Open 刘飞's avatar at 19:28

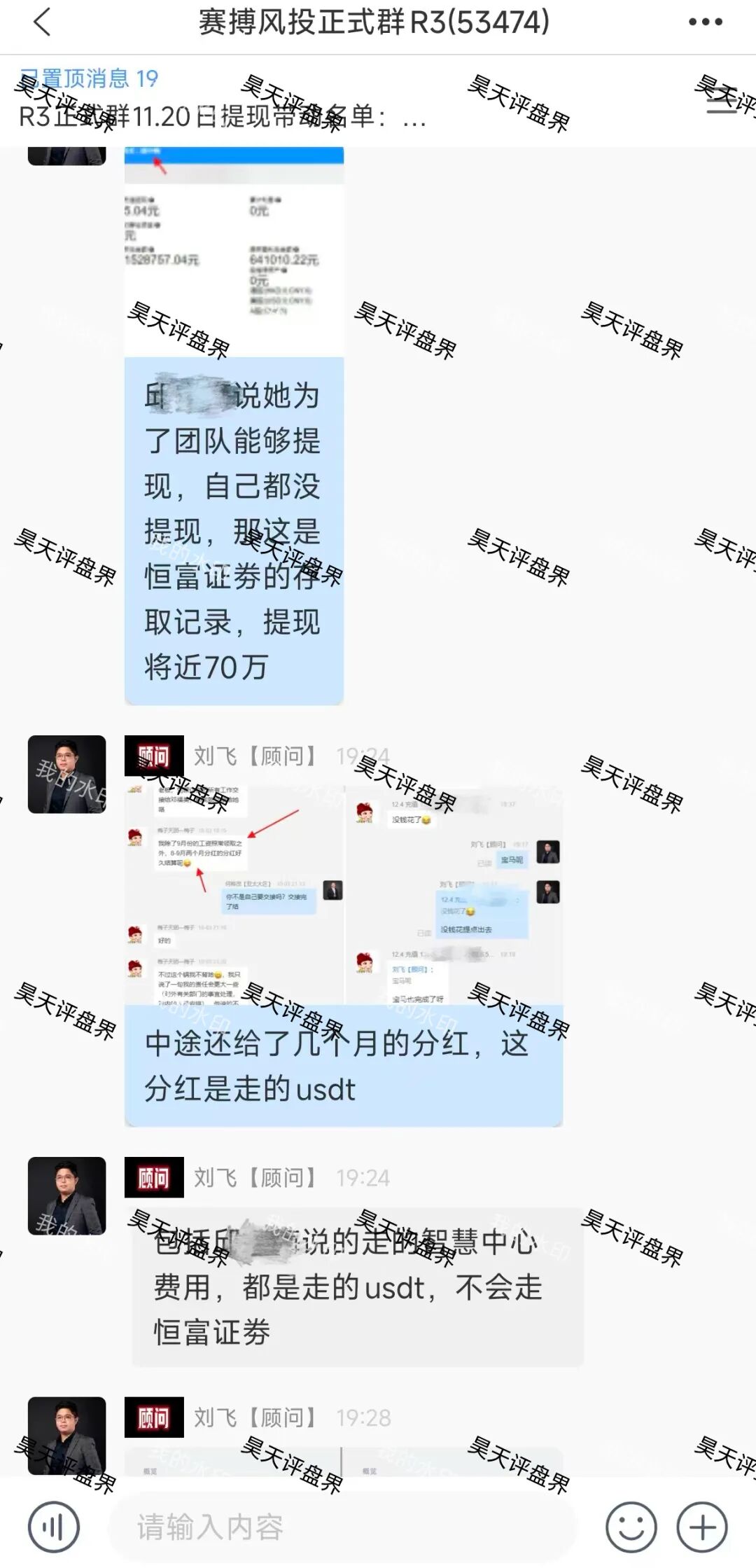[66, 1436]
